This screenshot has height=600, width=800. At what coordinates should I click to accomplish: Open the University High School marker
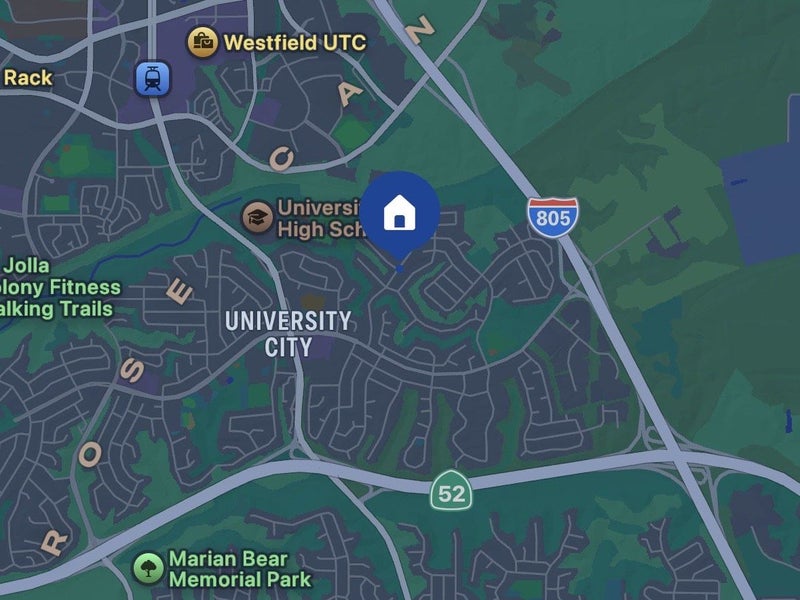257,216
